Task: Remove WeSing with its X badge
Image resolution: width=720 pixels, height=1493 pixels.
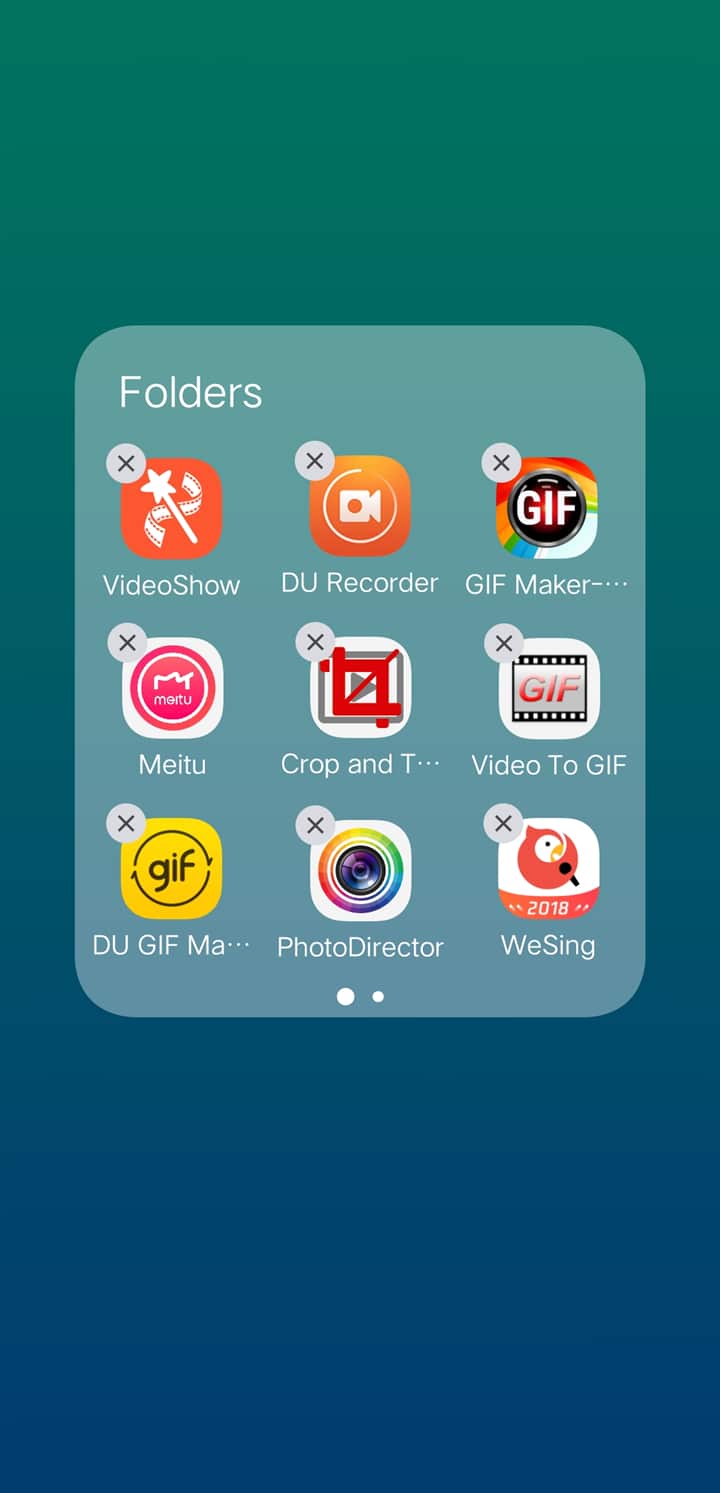Action: (503, 824)
